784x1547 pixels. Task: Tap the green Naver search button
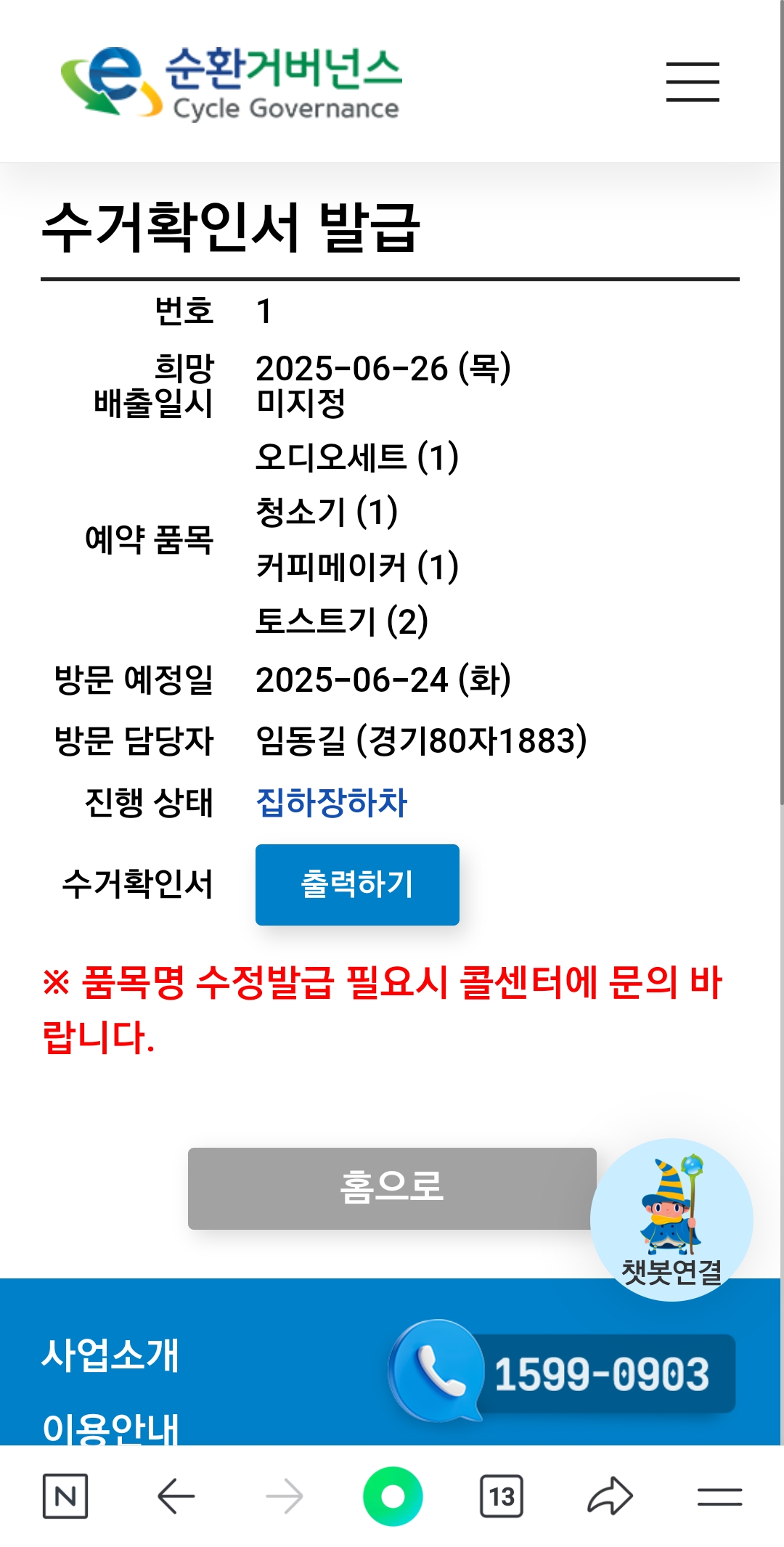393,1496
